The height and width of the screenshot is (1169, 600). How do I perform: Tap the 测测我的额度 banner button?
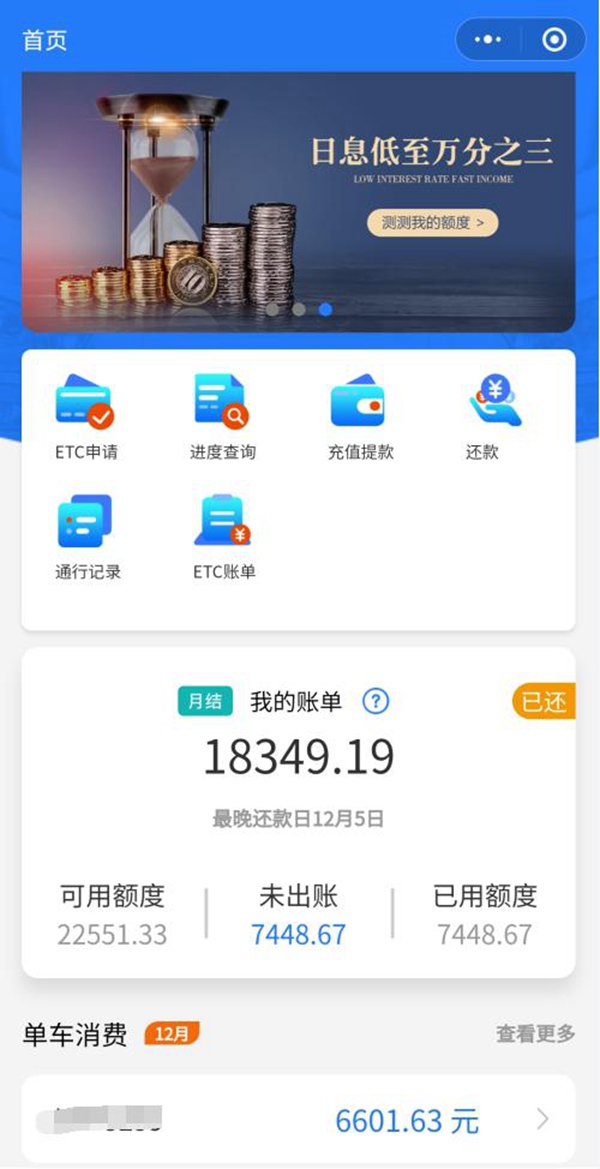432,223
